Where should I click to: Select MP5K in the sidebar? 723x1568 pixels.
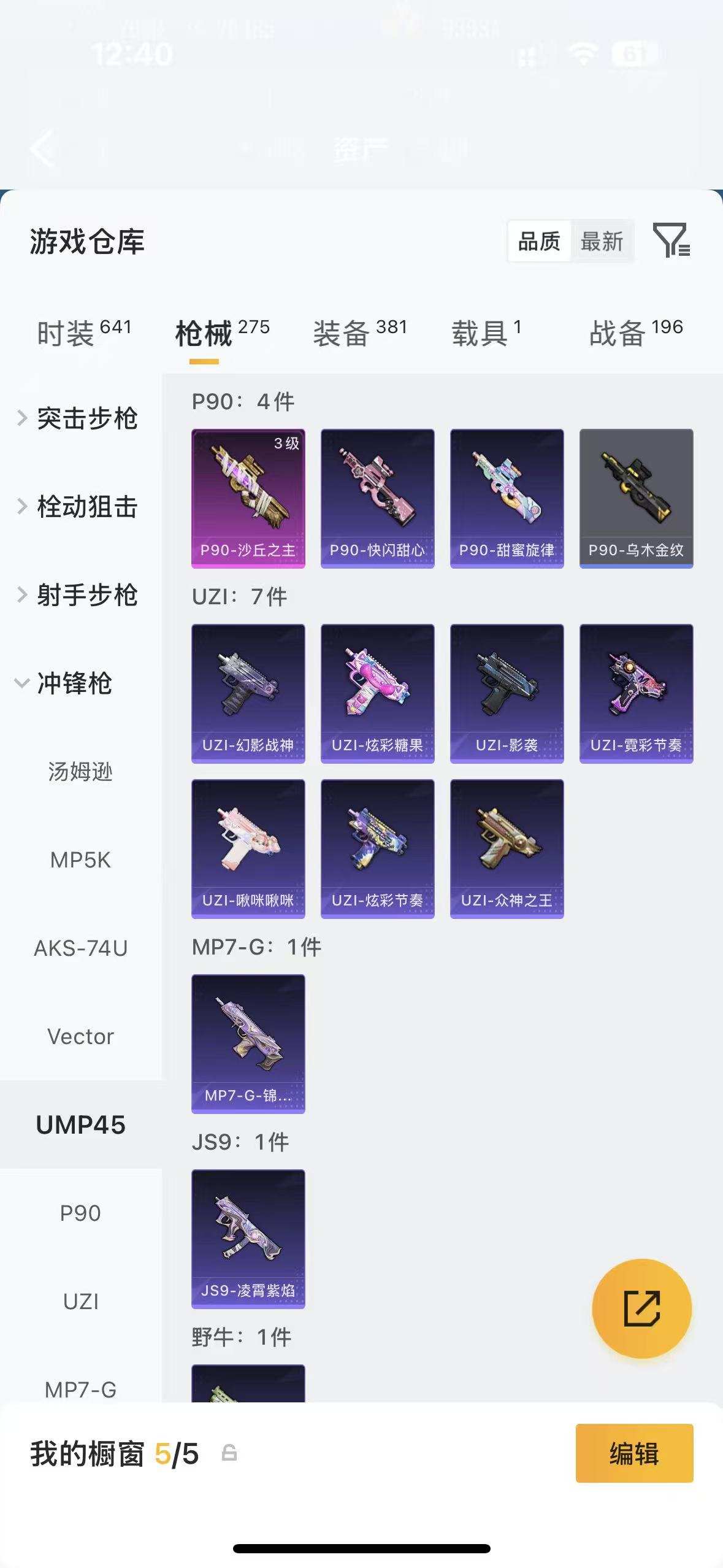tap(80, 861)
